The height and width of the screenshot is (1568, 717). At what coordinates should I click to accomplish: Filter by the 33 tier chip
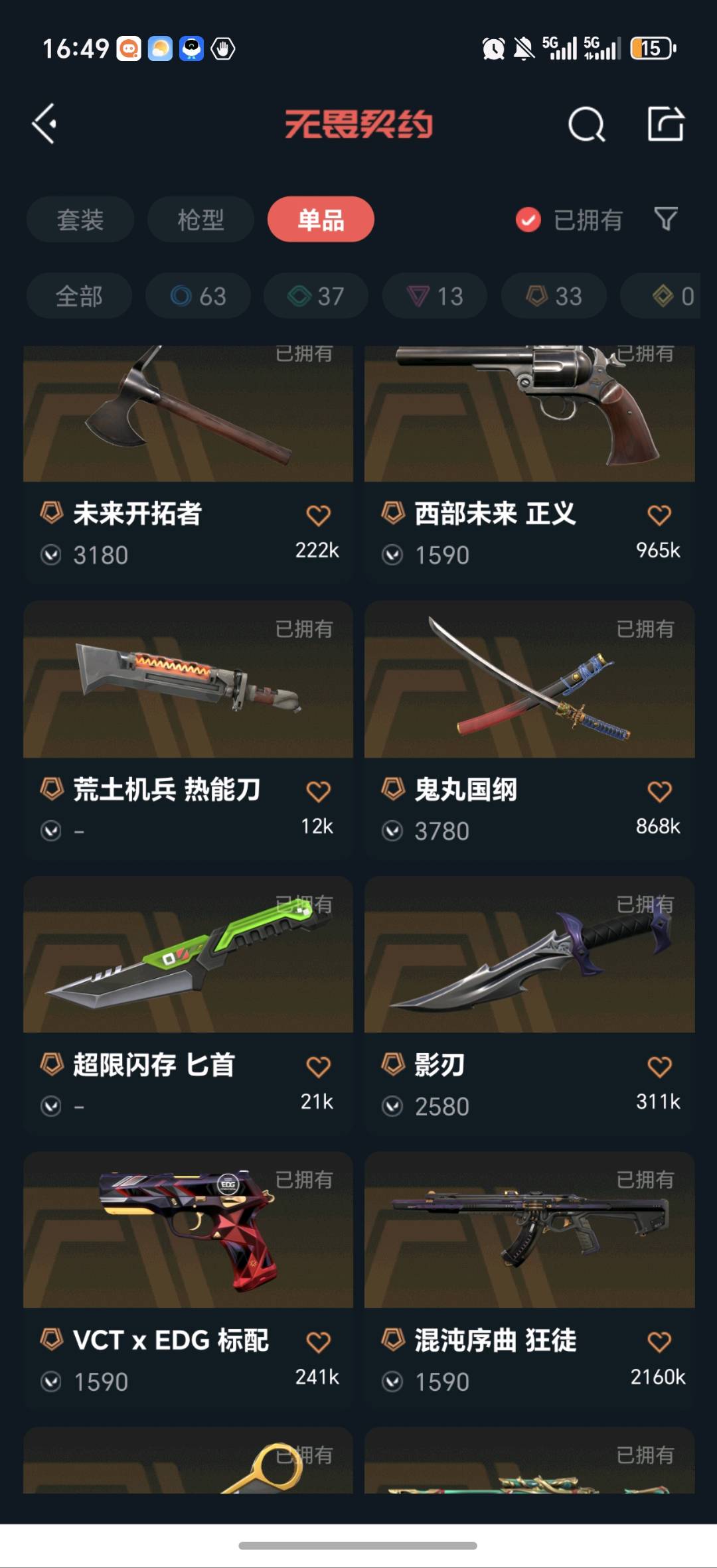pos(553,296)
